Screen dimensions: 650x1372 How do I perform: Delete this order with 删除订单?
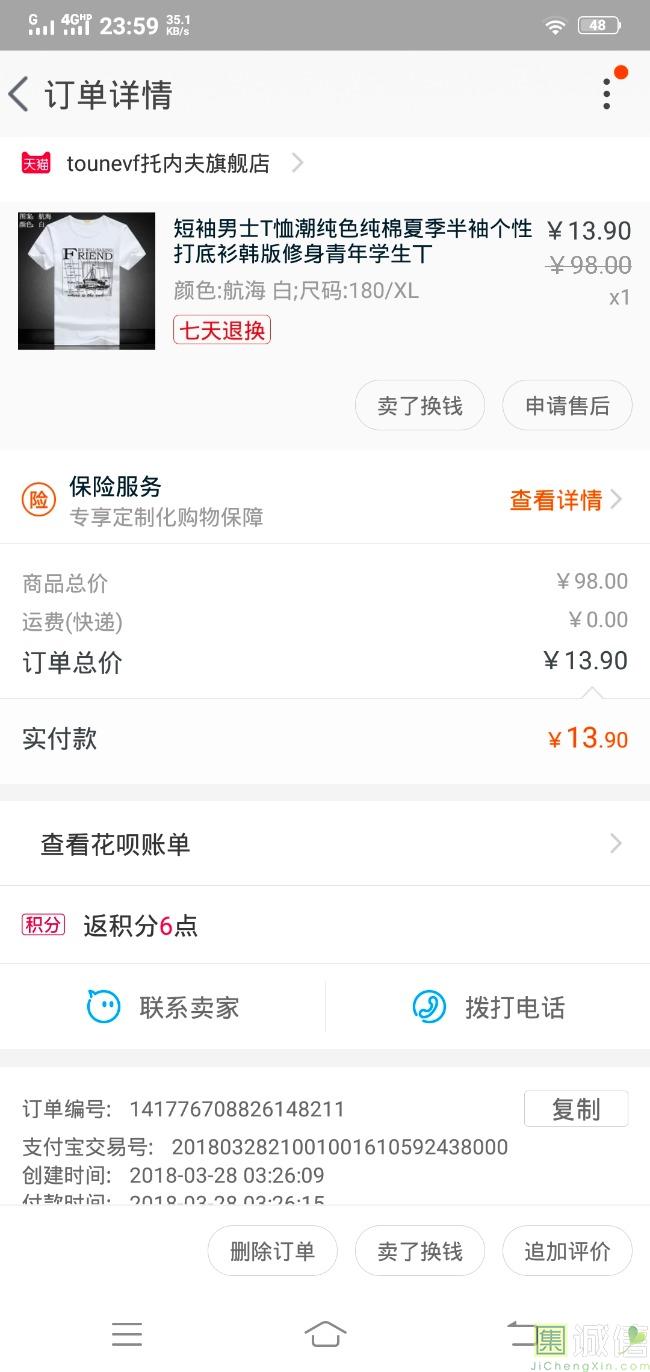pos(272,1251)
